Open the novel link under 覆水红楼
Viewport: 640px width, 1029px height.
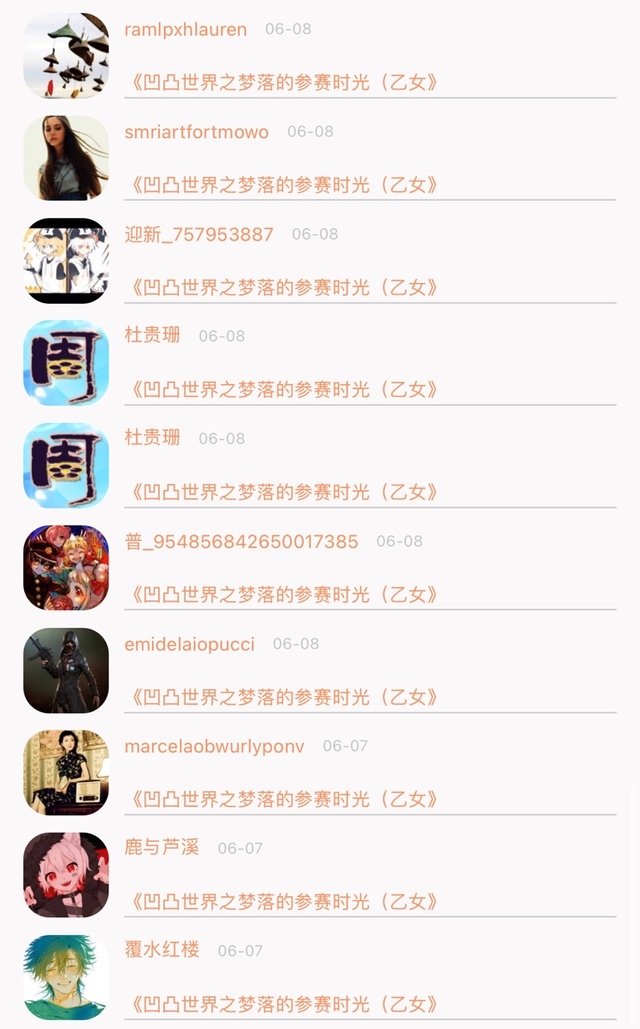[284, 1004]
